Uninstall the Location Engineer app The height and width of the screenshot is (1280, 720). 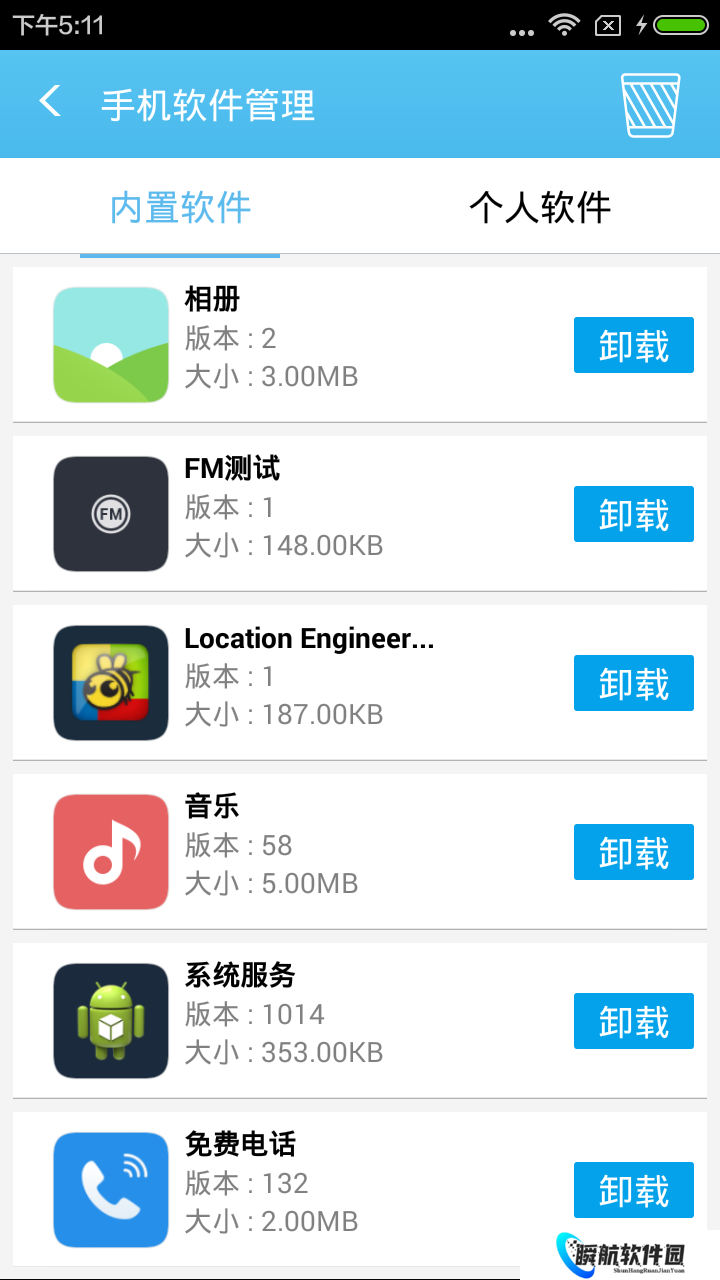(x=633, y=682)
